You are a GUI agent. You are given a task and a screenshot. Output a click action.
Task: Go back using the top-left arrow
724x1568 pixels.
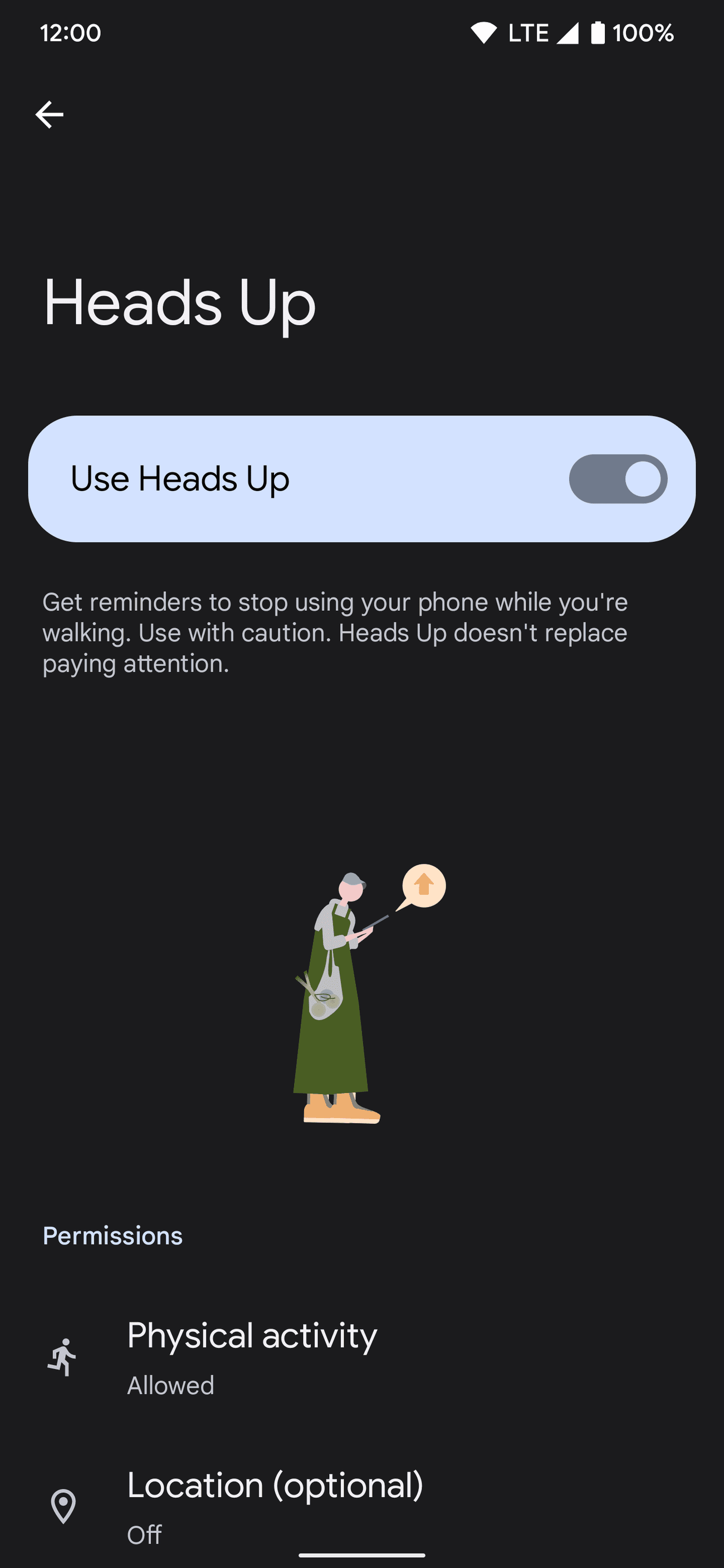50,115
